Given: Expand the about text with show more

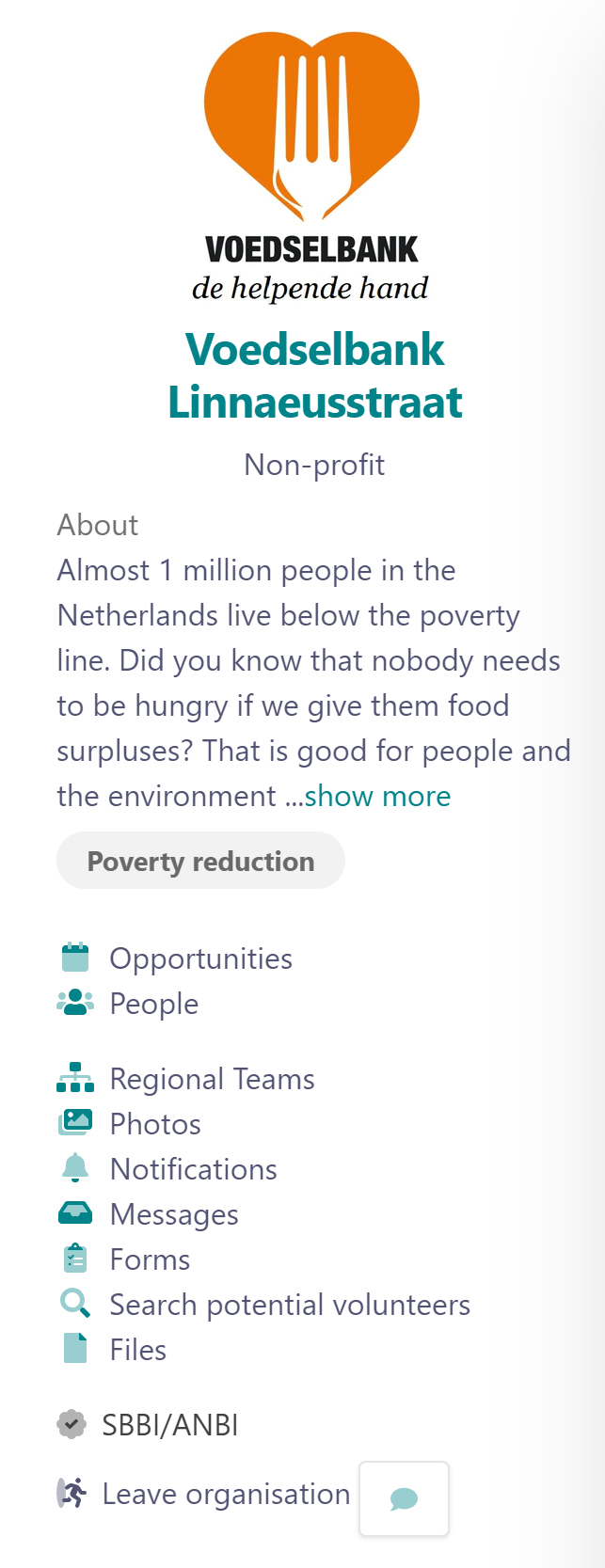Looking at the screenshot, I should pyautogui.click(x=377, y=797).
